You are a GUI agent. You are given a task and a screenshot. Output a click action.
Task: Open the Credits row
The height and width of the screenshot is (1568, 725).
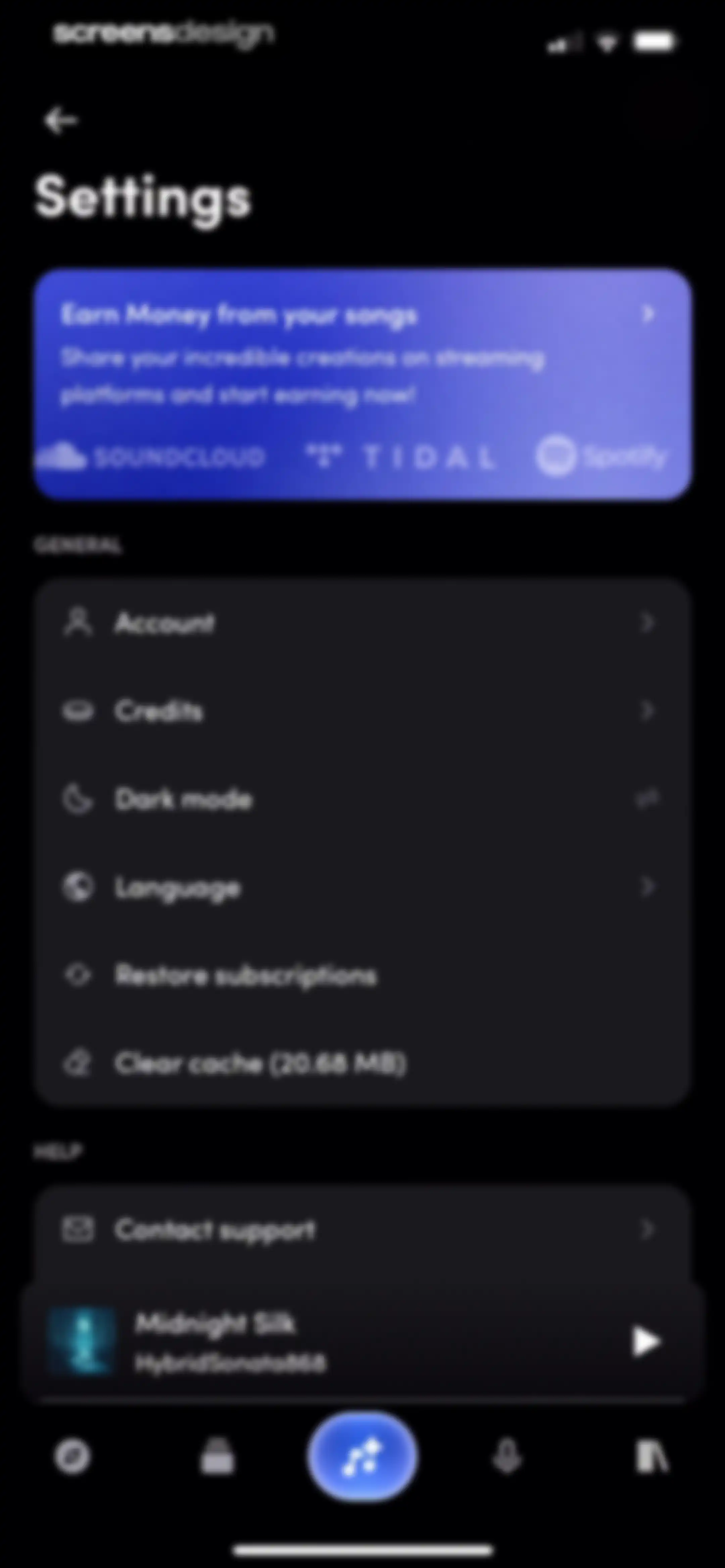(362, 710)
